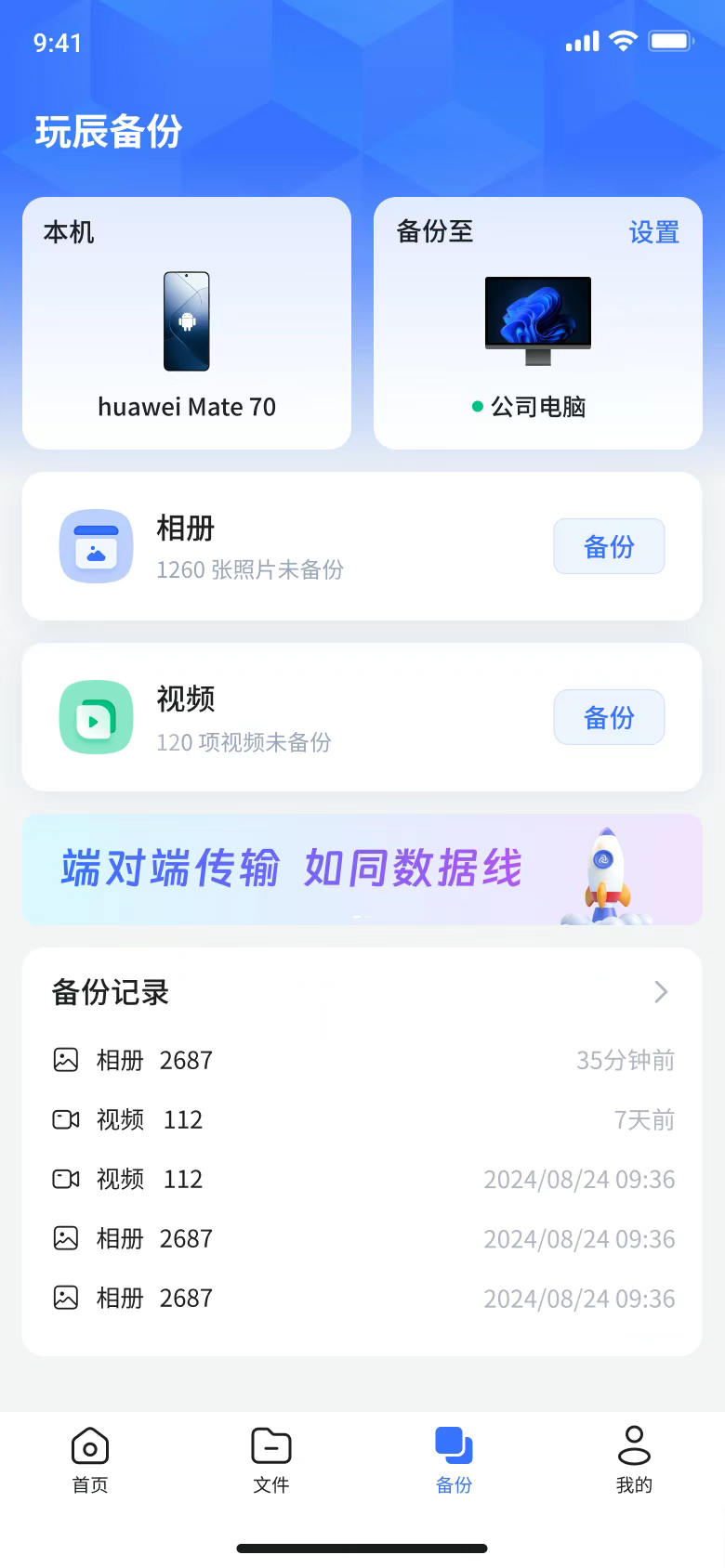Open the 端对端传输 banner
725x1568 pixels.
362,869
